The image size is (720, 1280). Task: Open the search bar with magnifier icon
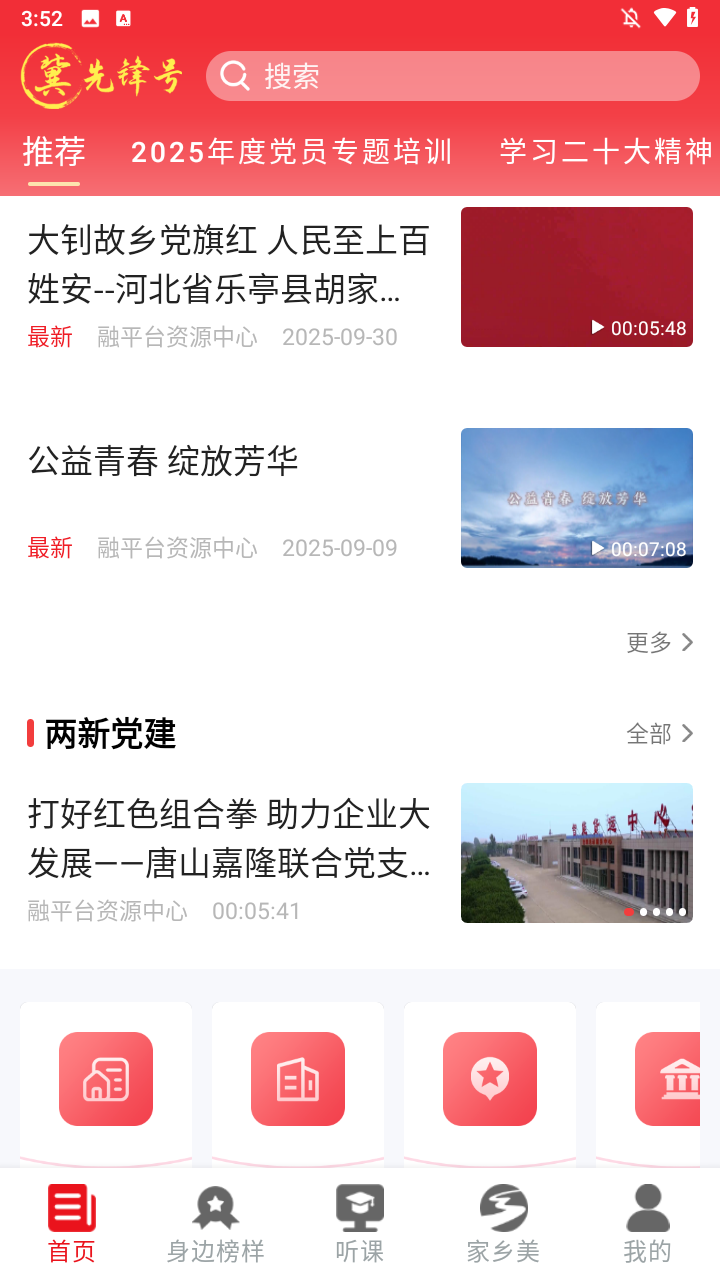coord(453,76)
